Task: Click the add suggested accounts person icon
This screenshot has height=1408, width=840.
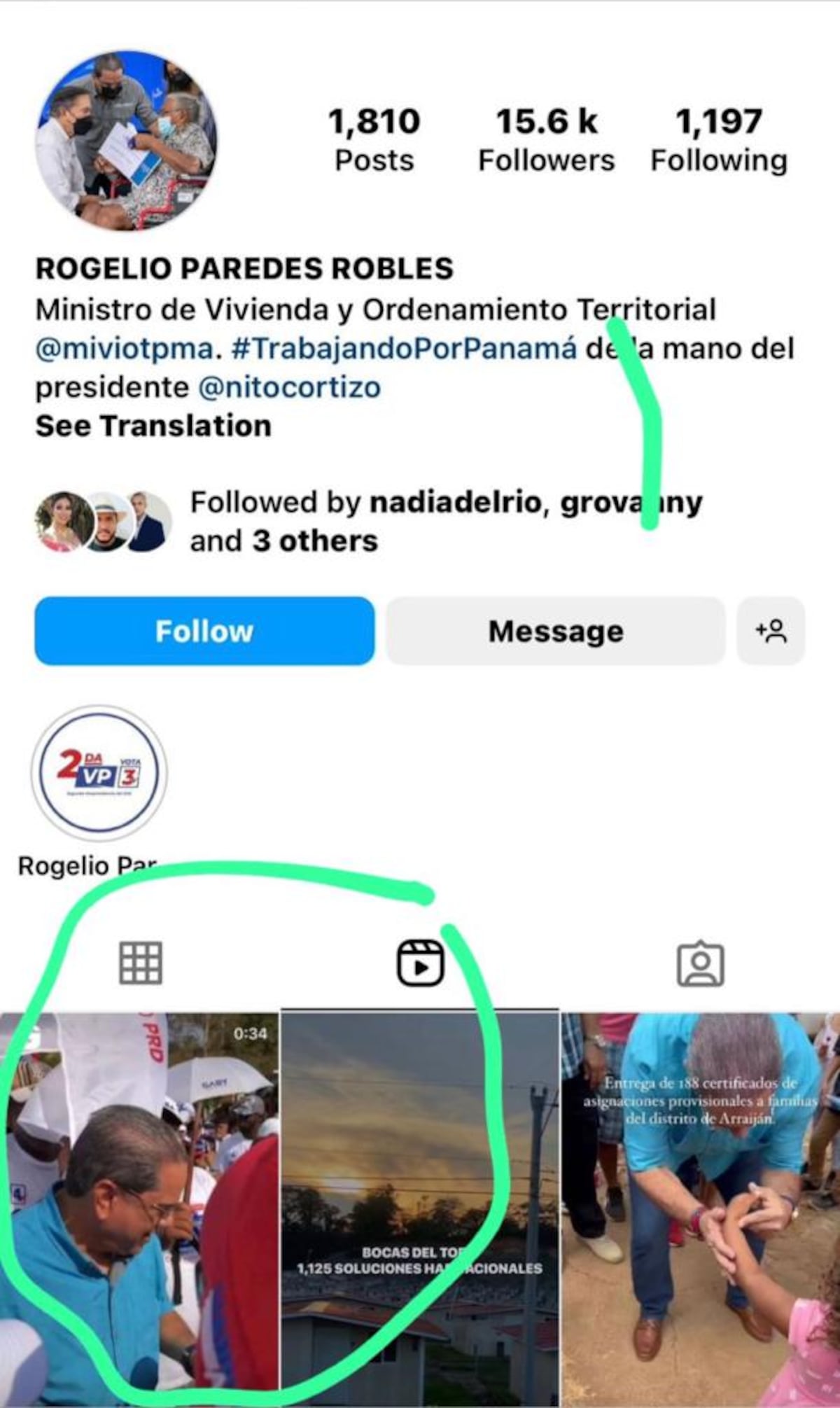Action: 770,631
